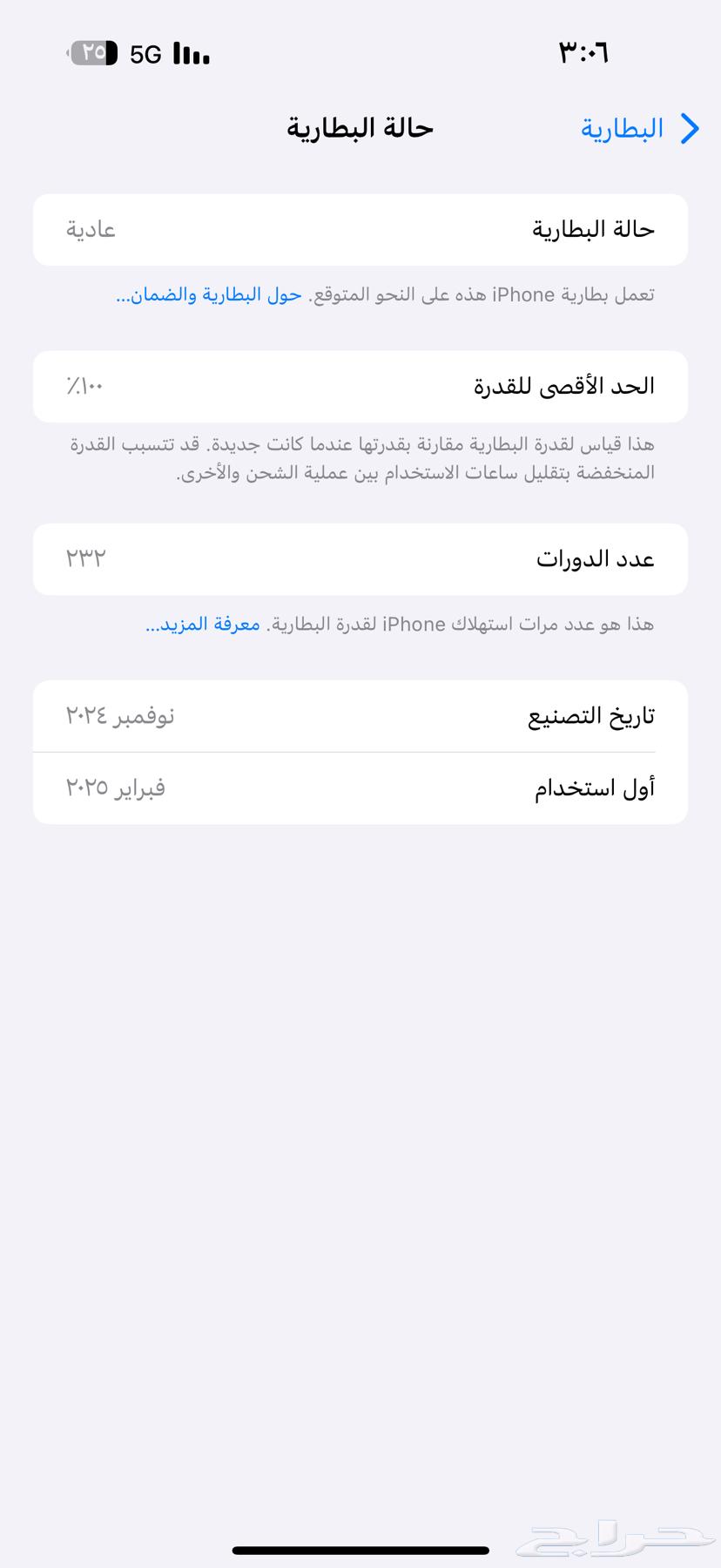The width and height of the screenshot is (721, 1568).
Task: Tap the عدد الدورات cycle count row
Action: [360, 559]
